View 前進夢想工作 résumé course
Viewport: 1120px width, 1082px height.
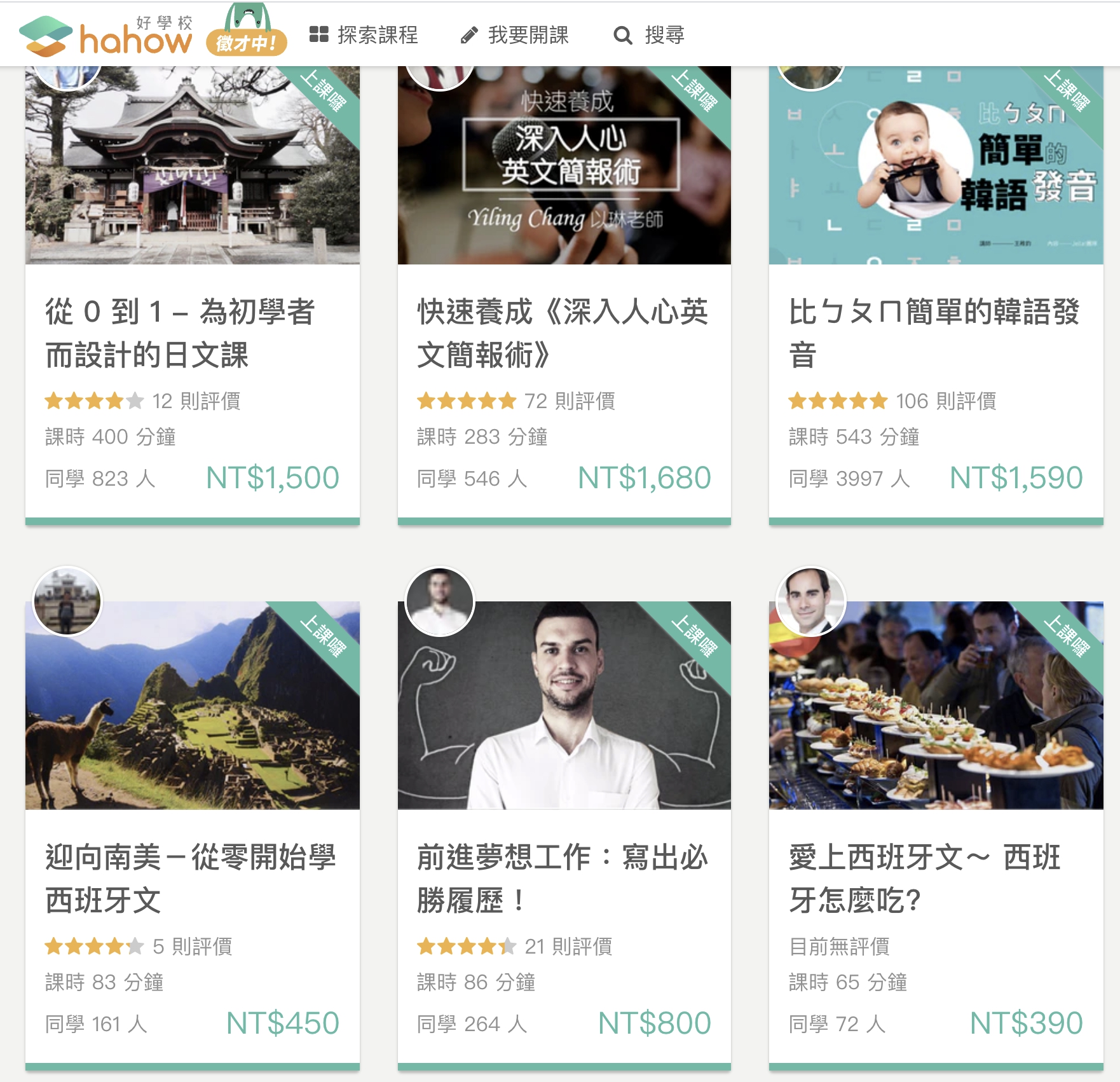tap(563, 877)
